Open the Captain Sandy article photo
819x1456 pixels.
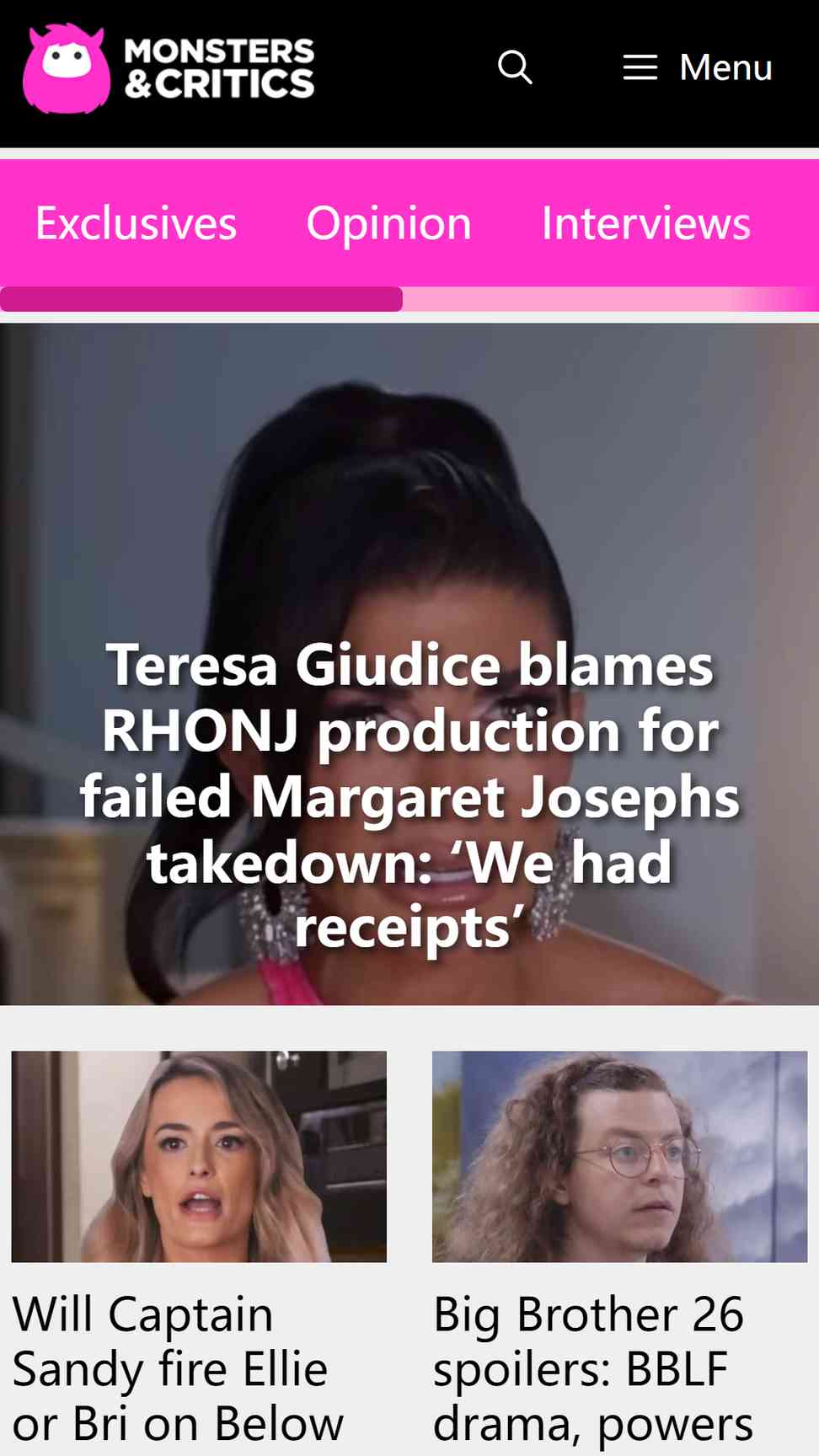[199, 1156]
